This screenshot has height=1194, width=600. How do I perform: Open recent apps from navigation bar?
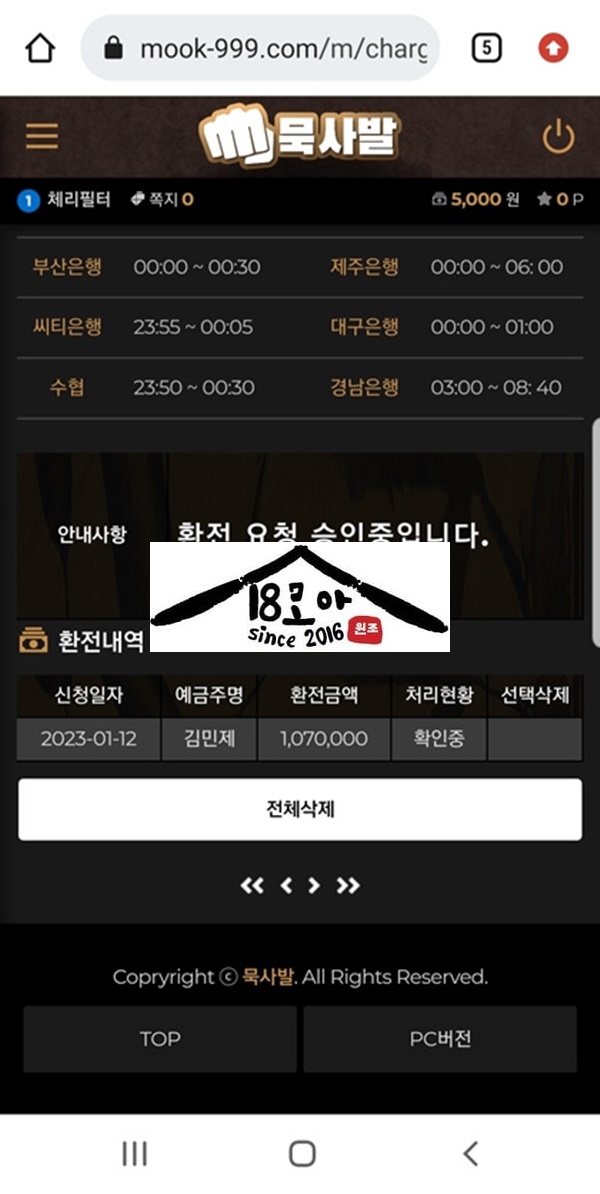pos(134,1154)
